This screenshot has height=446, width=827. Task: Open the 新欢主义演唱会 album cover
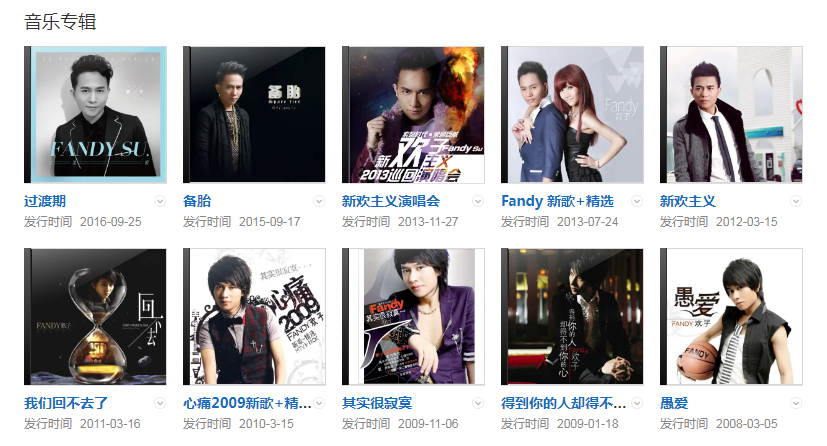[x=413, y=115]
